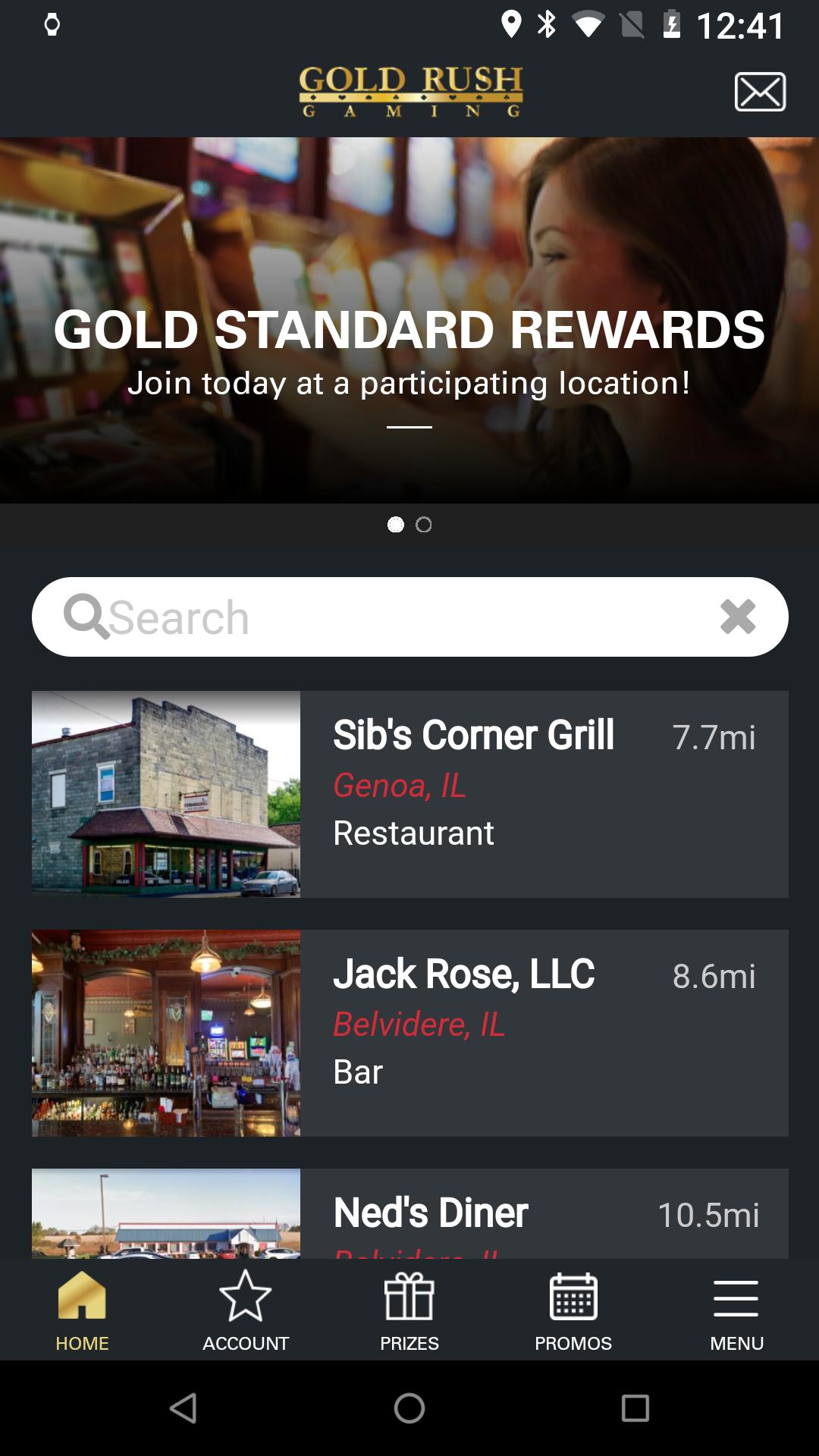Image resolution: width=819 pixels, height=1456 pixels.
Task: Open the Gold Standard Rewards banner
Action: [409, 320]
